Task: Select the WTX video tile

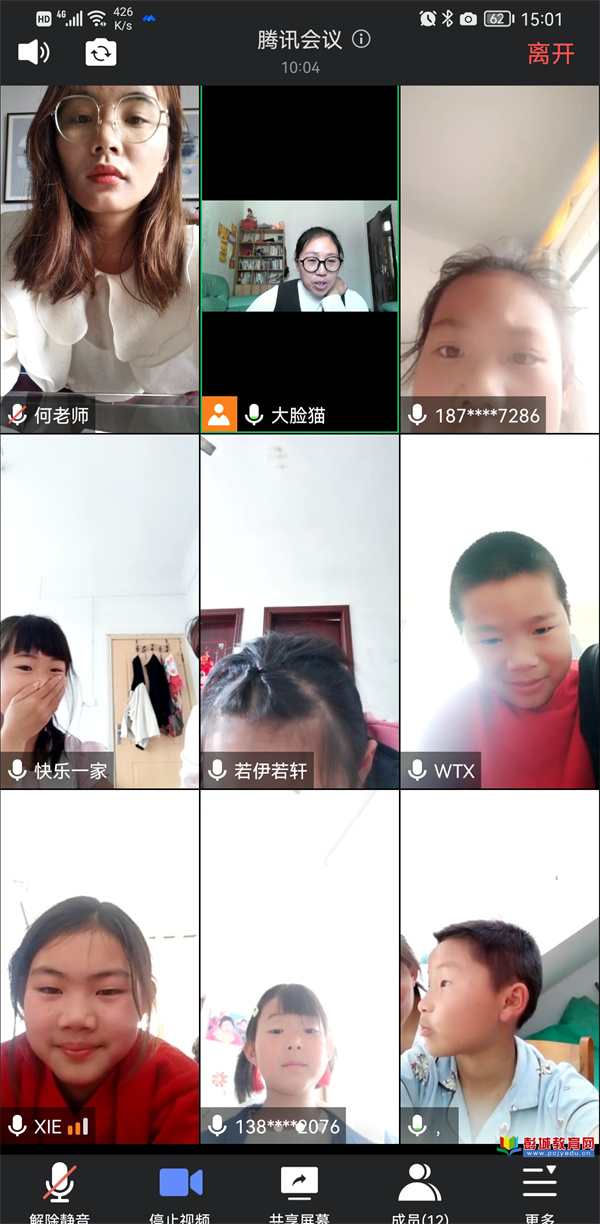Action: coord(500,612)
